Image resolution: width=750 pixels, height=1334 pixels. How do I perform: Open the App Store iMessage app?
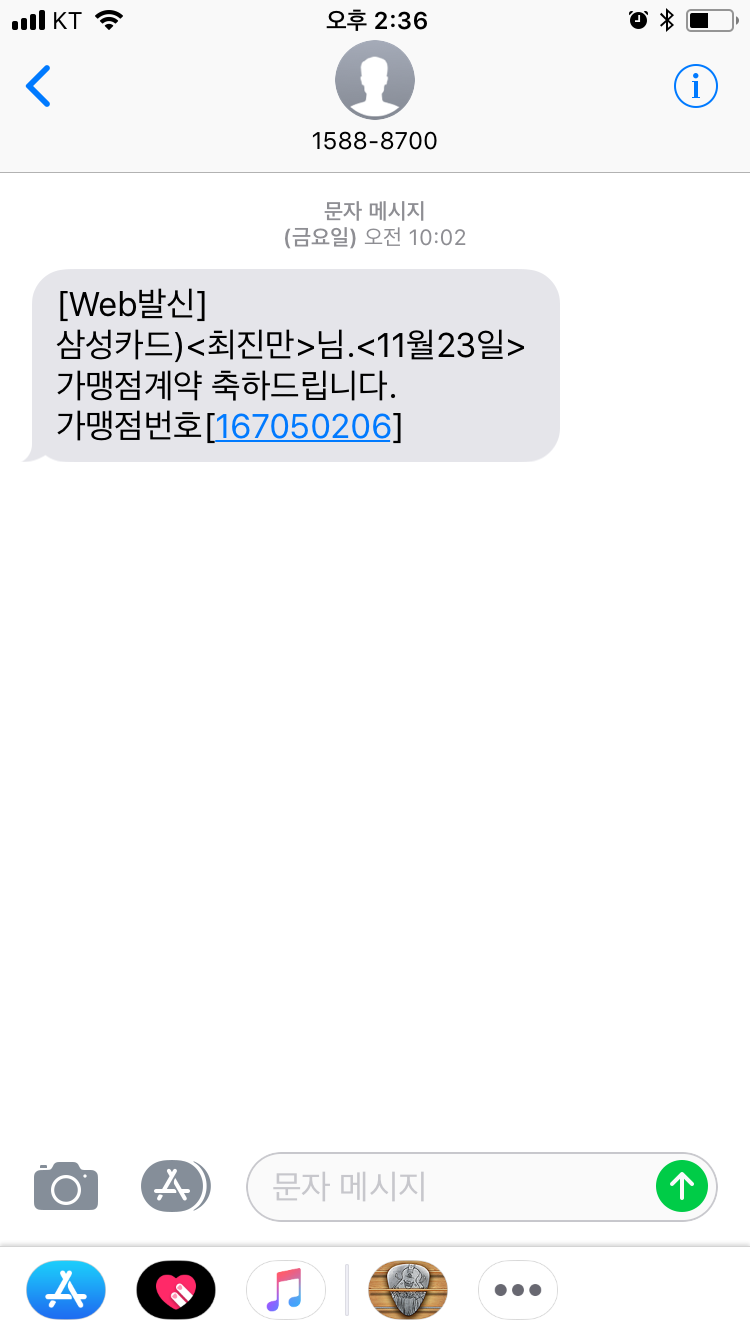point(66,1290)
